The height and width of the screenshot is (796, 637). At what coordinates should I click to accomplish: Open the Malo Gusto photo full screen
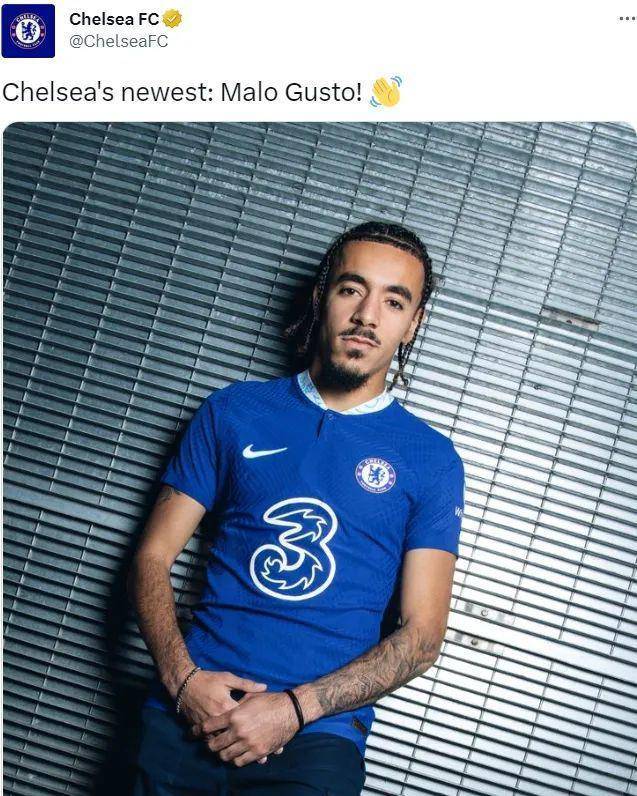tap(320, 458)
